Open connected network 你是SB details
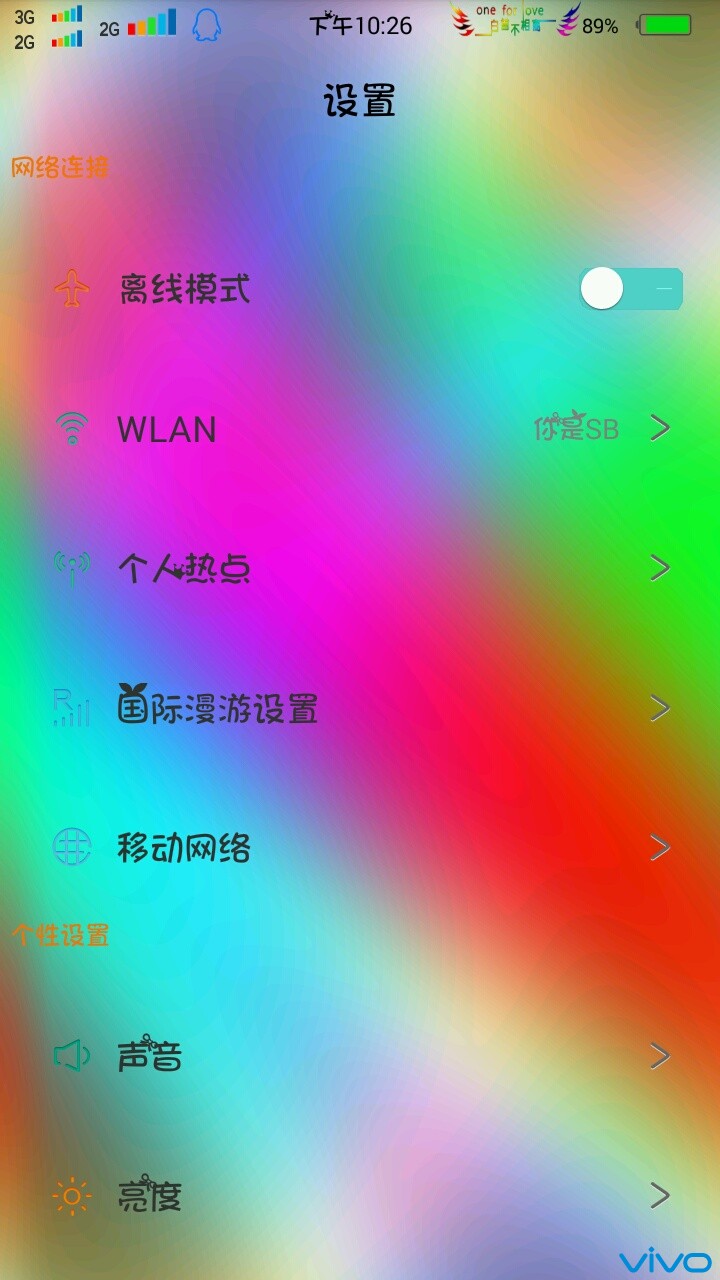Viewport: 720px width, 1280px height. point(578,428)
